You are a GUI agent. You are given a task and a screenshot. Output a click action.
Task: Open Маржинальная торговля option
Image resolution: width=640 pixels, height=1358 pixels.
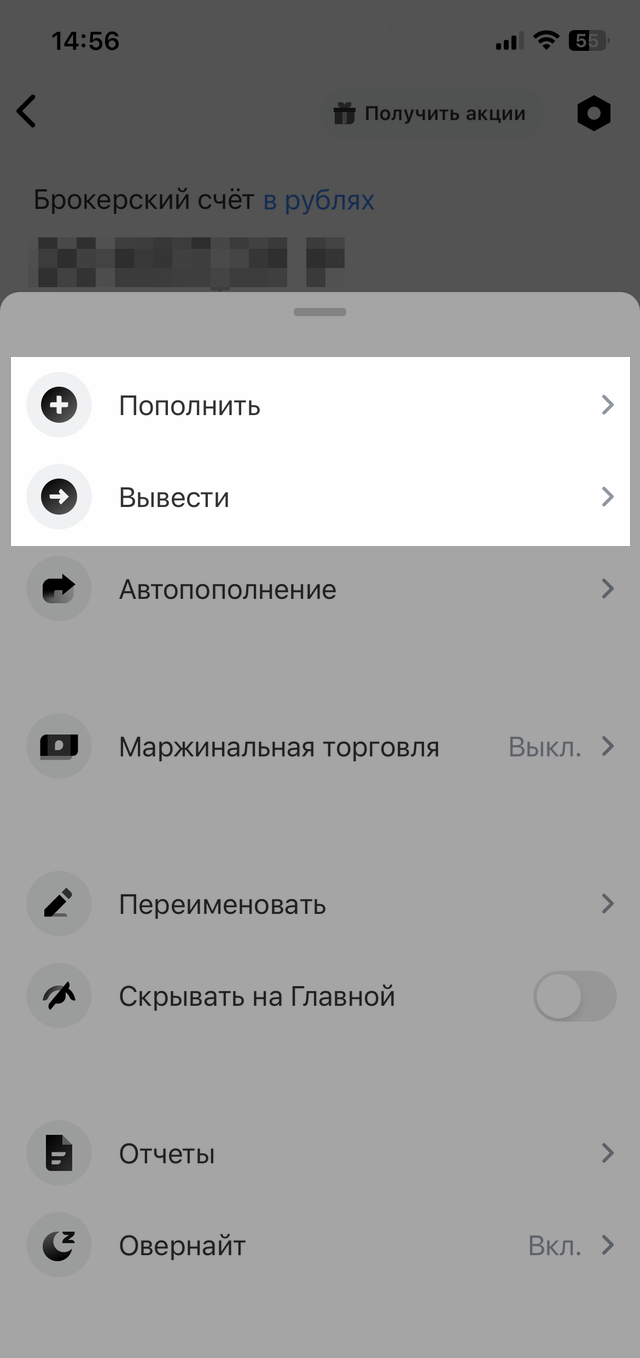(x=320, y=747)
